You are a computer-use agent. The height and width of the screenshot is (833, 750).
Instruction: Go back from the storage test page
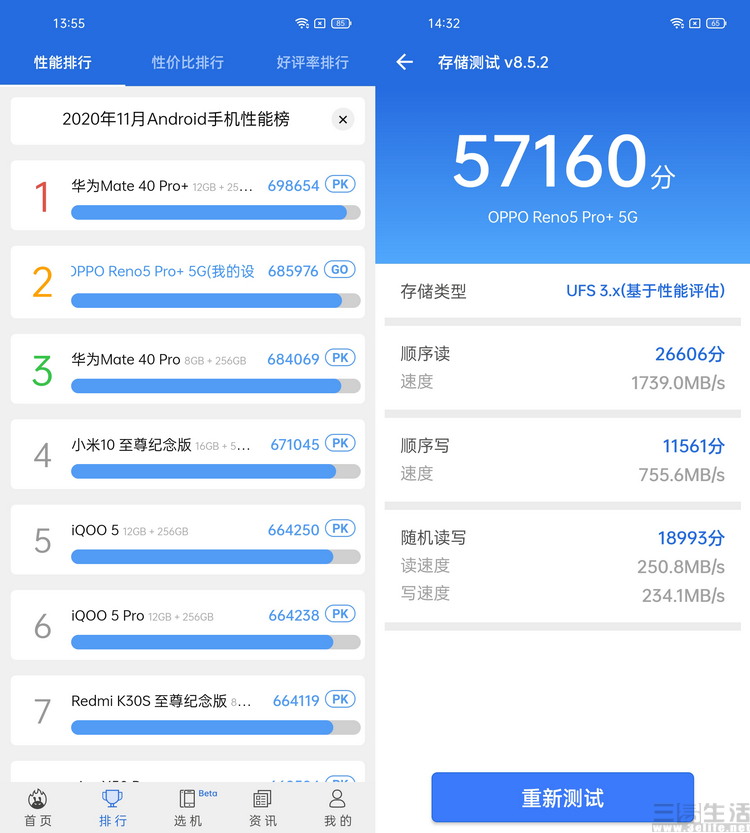(404, 62)
